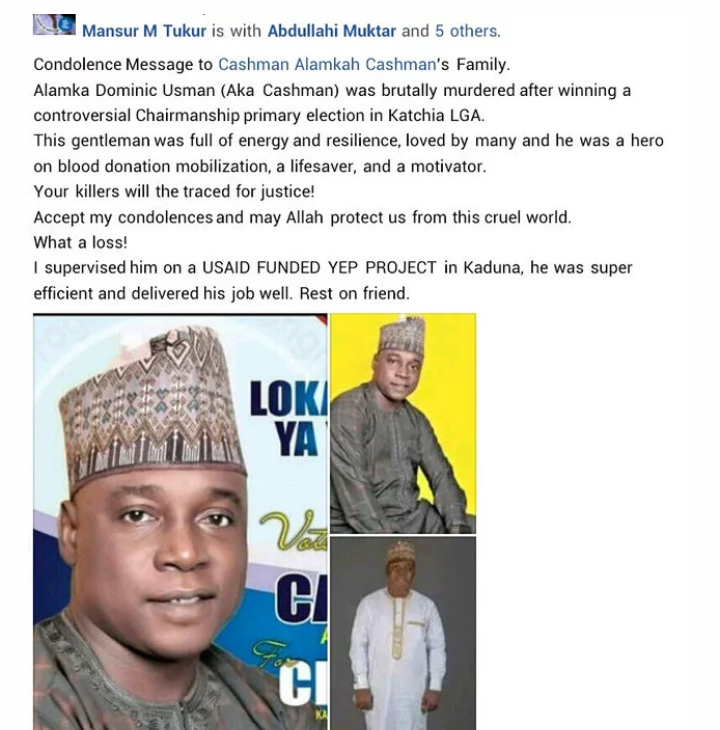Image resolution: width=720 pixels, height=730 pixels.
Task: Open Cashman Alamkah Cashman's profile link
Action: pos(327,64)
